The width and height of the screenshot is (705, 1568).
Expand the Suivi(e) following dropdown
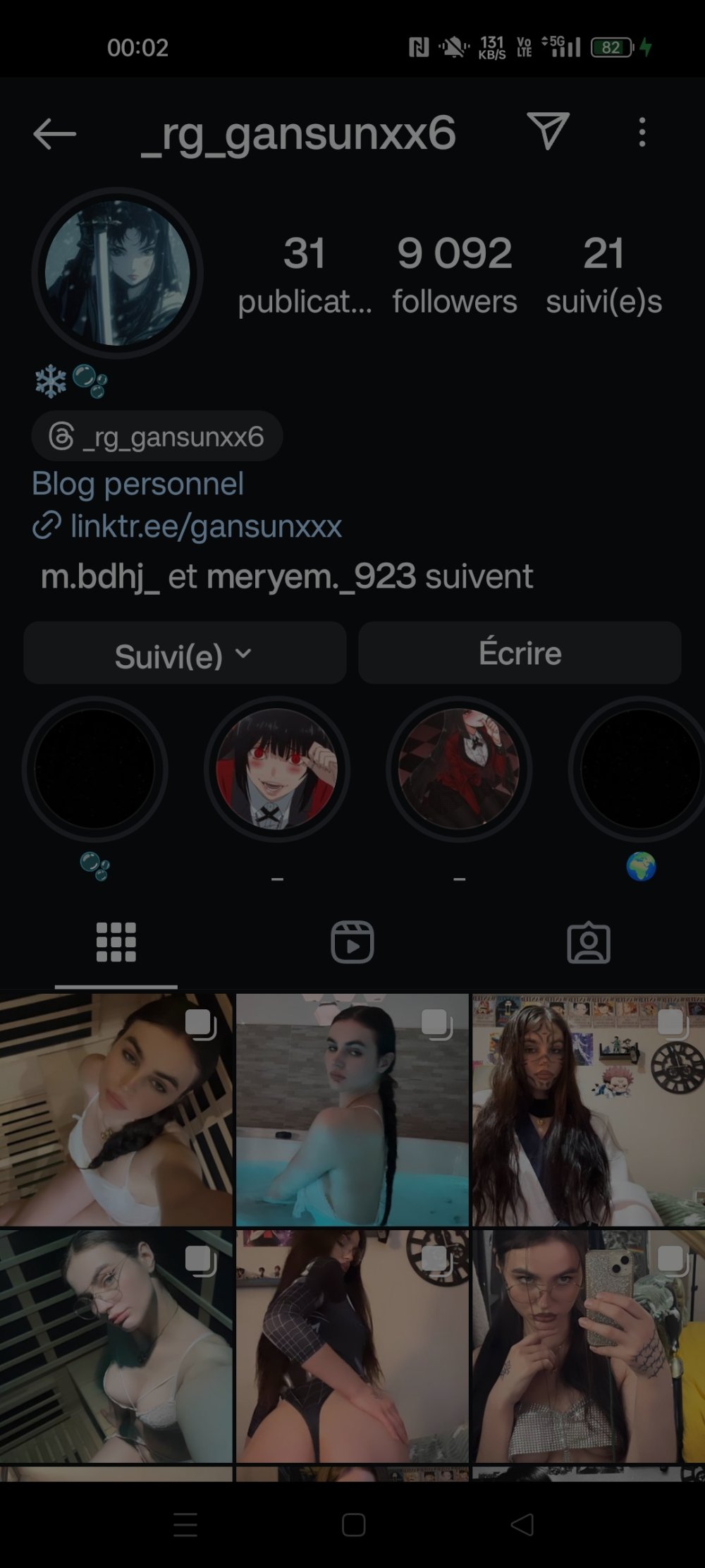(x=184, y=655)
